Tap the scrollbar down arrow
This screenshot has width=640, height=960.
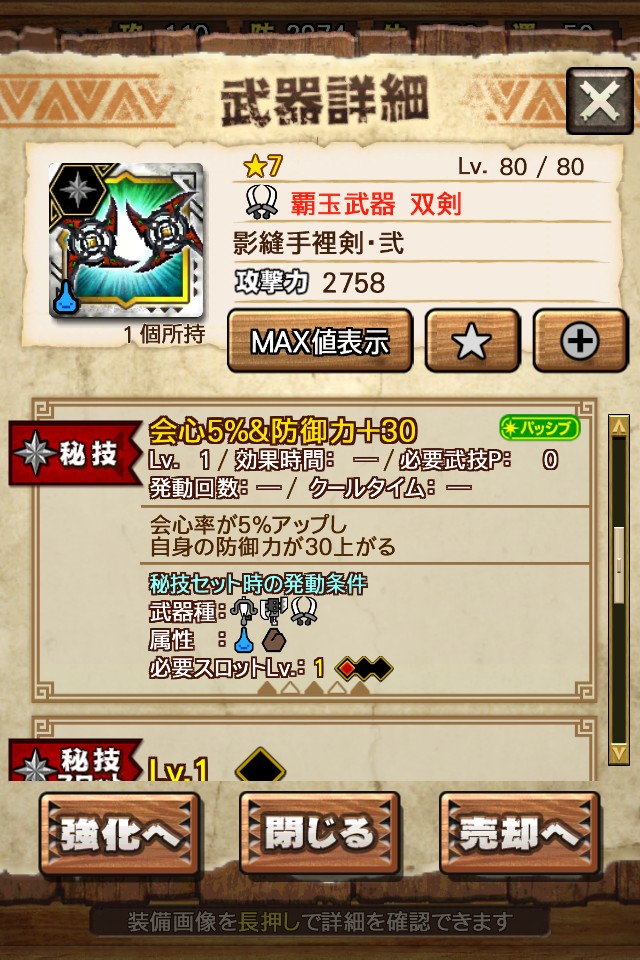point(619,751)
